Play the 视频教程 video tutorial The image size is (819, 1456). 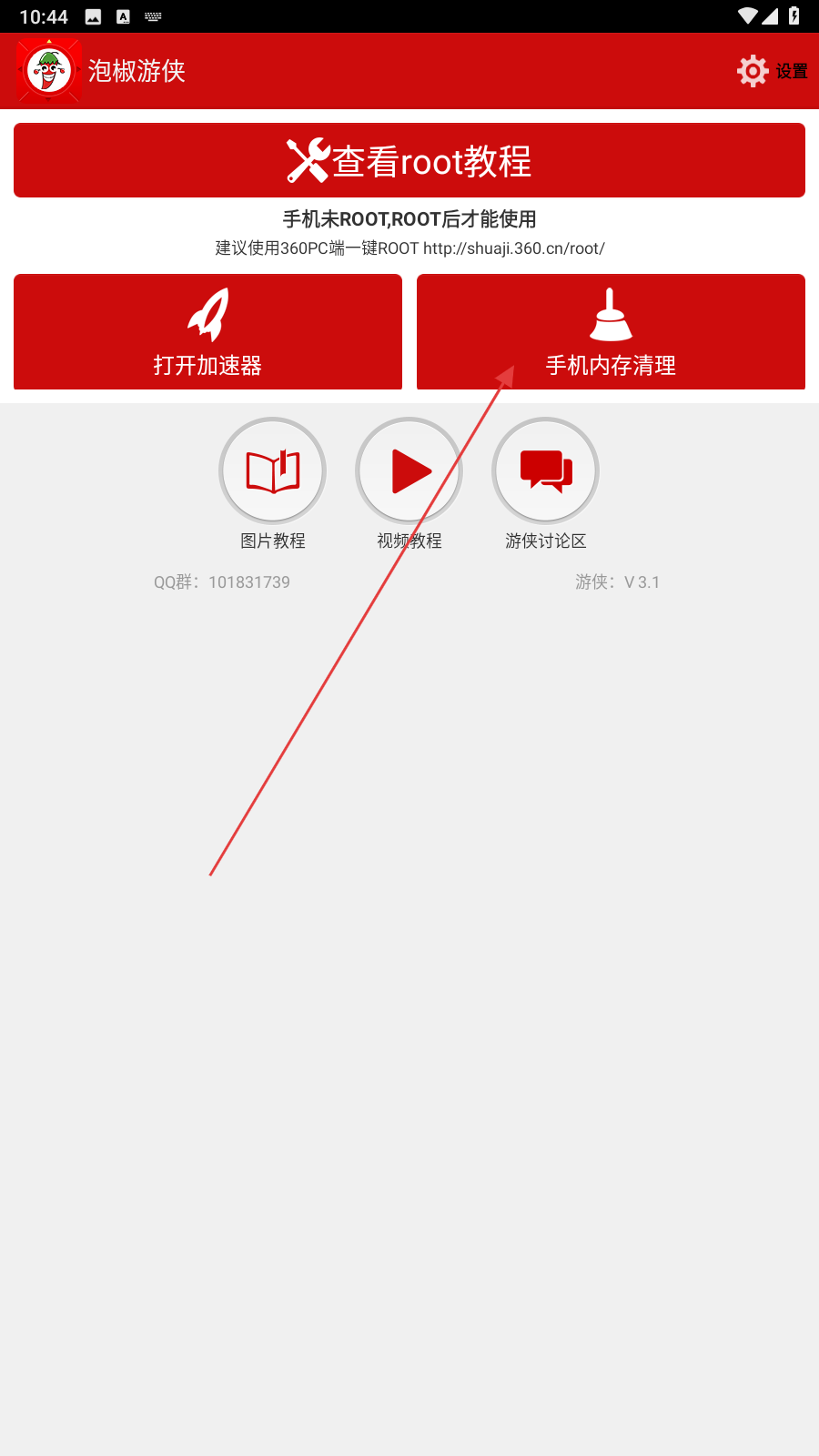(x=409, y=471)
